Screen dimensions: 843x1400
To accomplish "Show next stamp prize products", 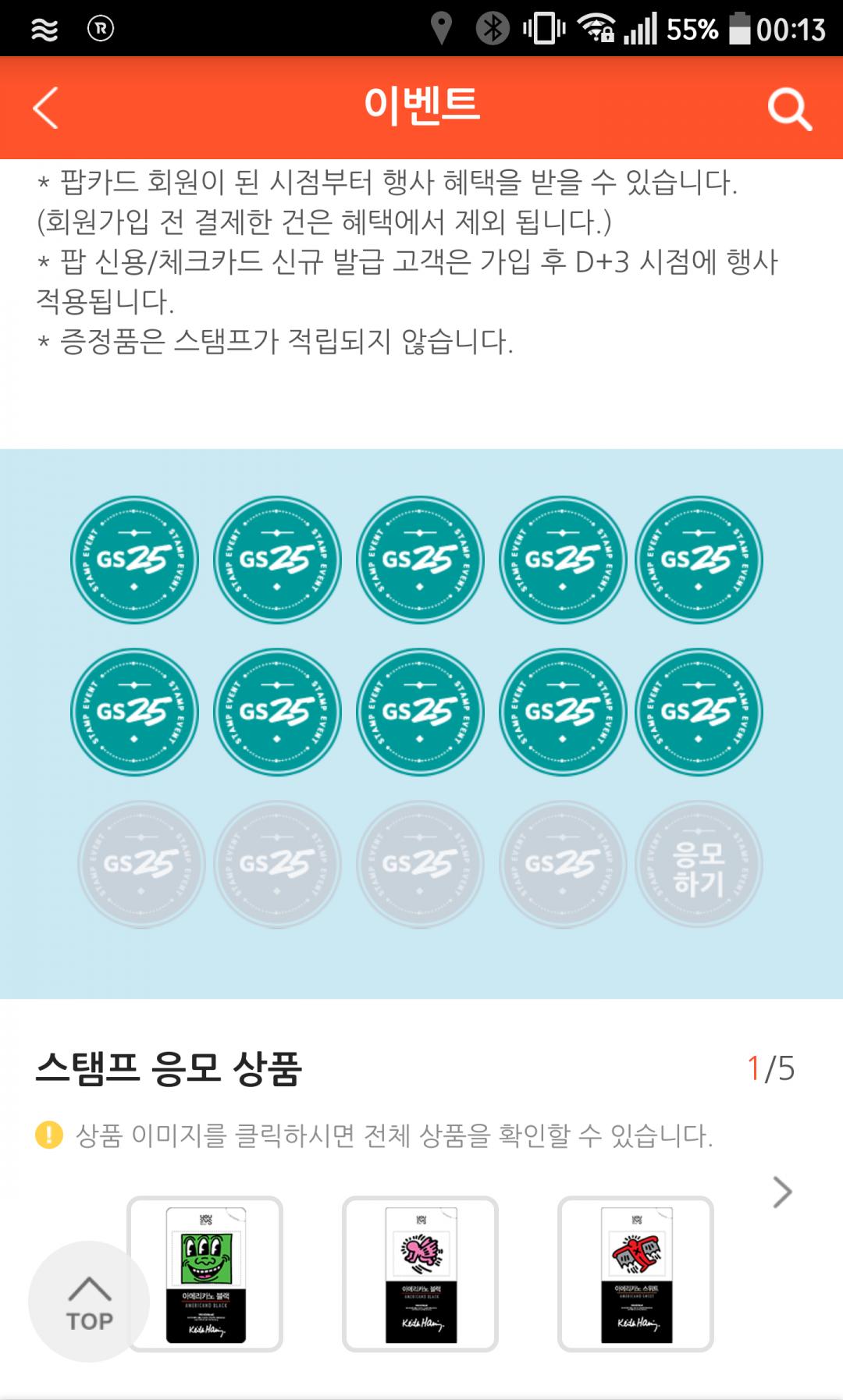I will click(781, 1192).
